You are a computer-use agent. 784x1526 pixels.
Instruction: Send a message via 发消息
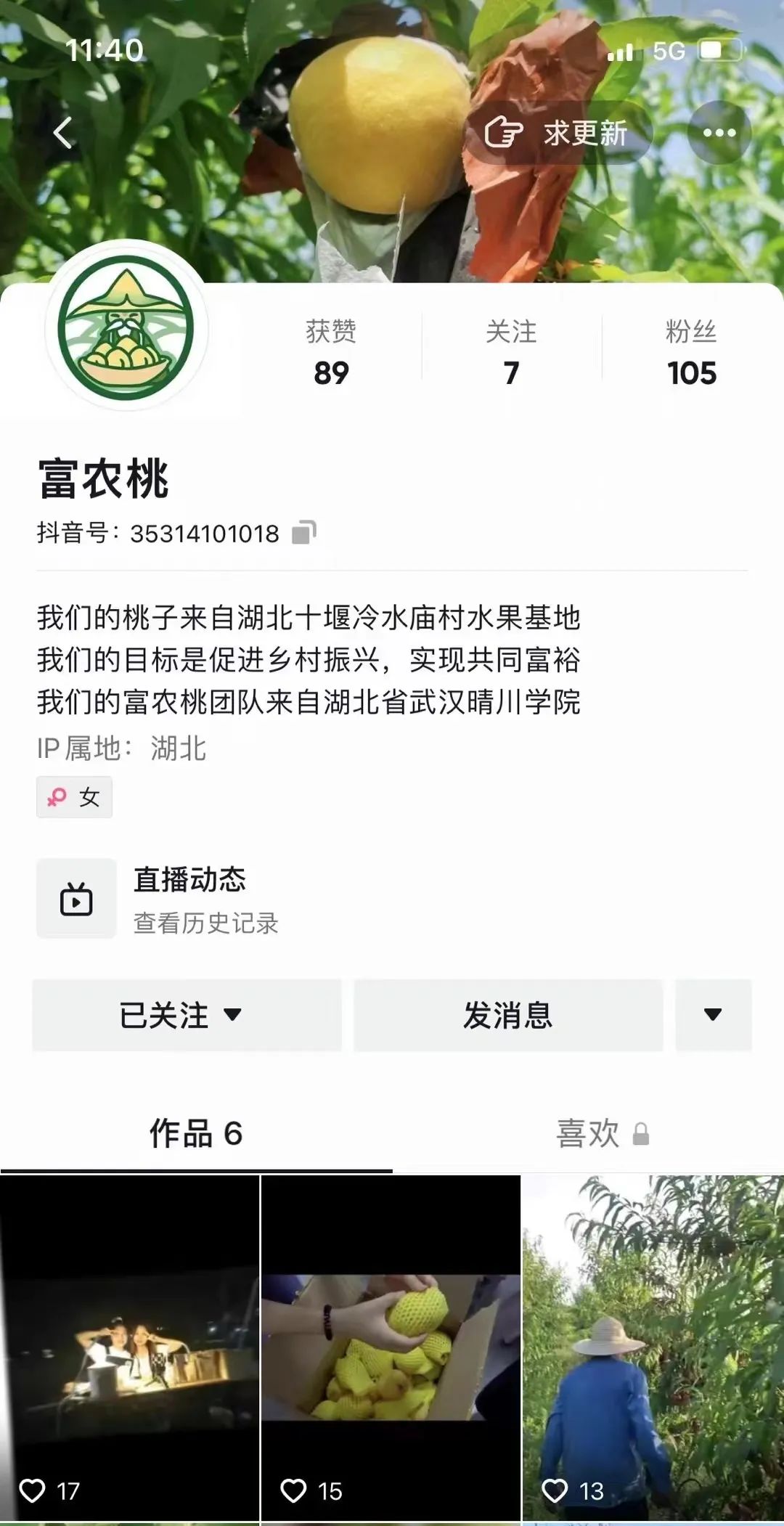point(508,1014)
